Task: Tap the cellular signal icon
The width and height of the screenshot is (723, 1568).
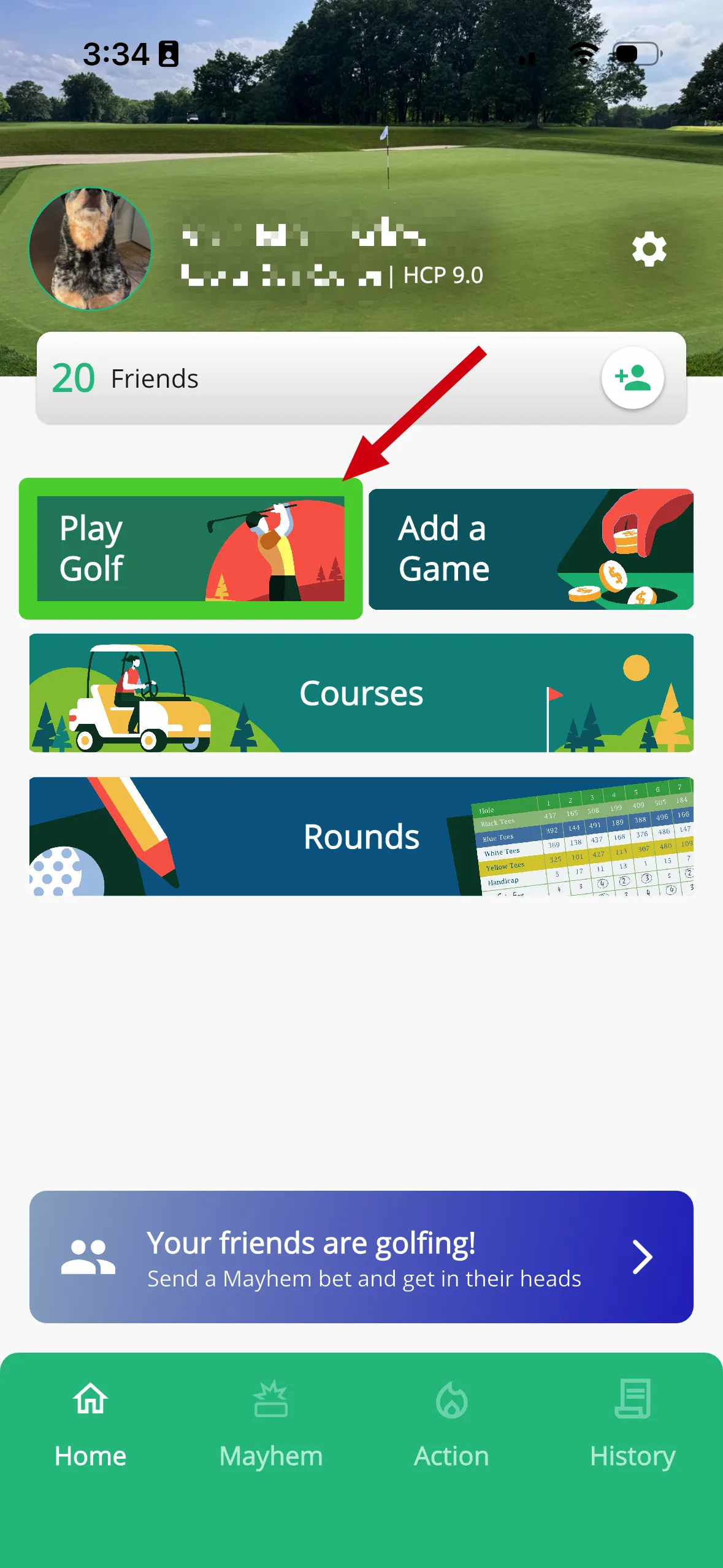Action: pos(526,58)
